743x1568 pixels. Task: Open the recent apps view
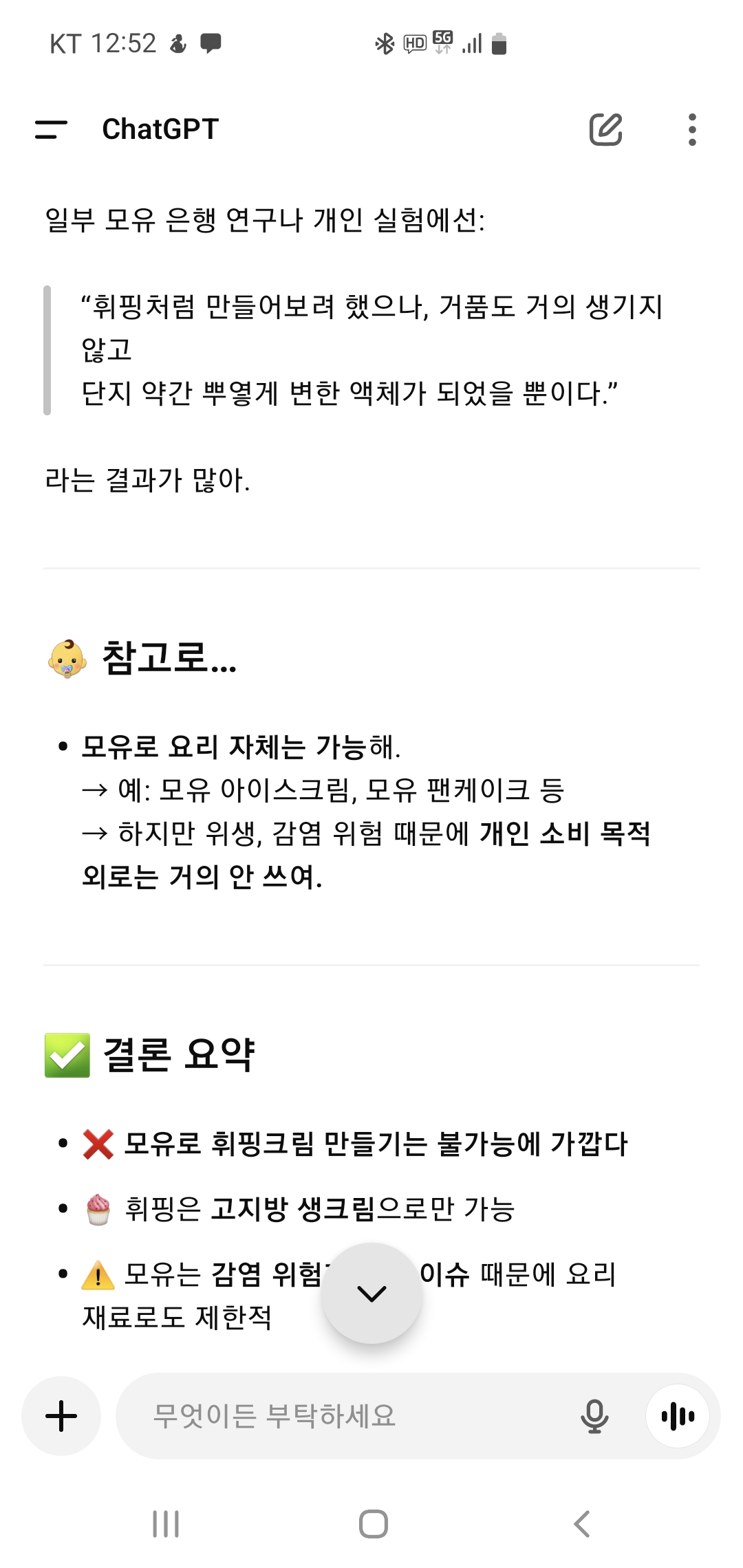pos(166,1524)
